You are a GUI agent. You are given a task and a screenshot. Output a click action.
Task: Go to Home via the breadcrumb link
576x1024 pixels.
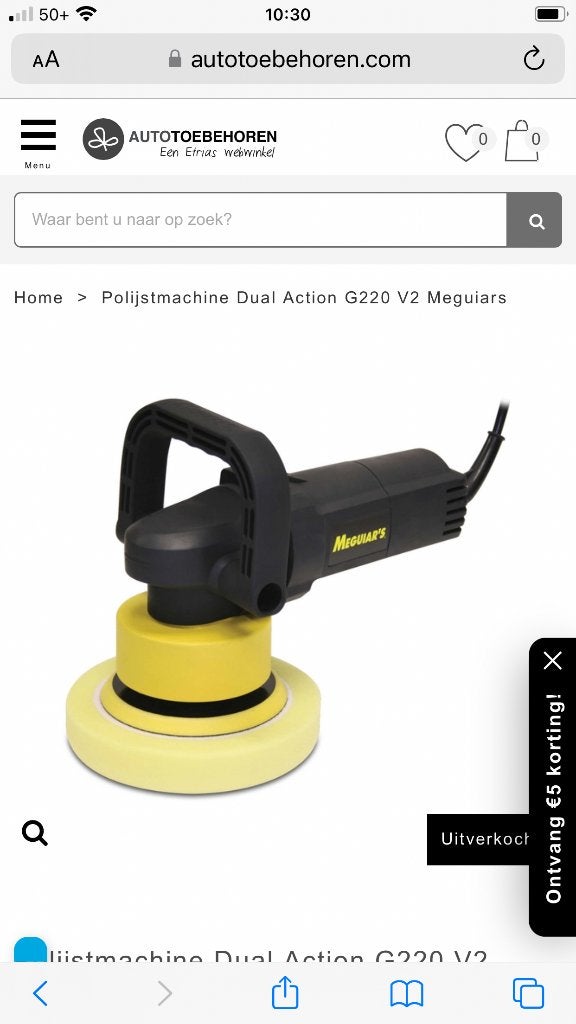[39, 298]
